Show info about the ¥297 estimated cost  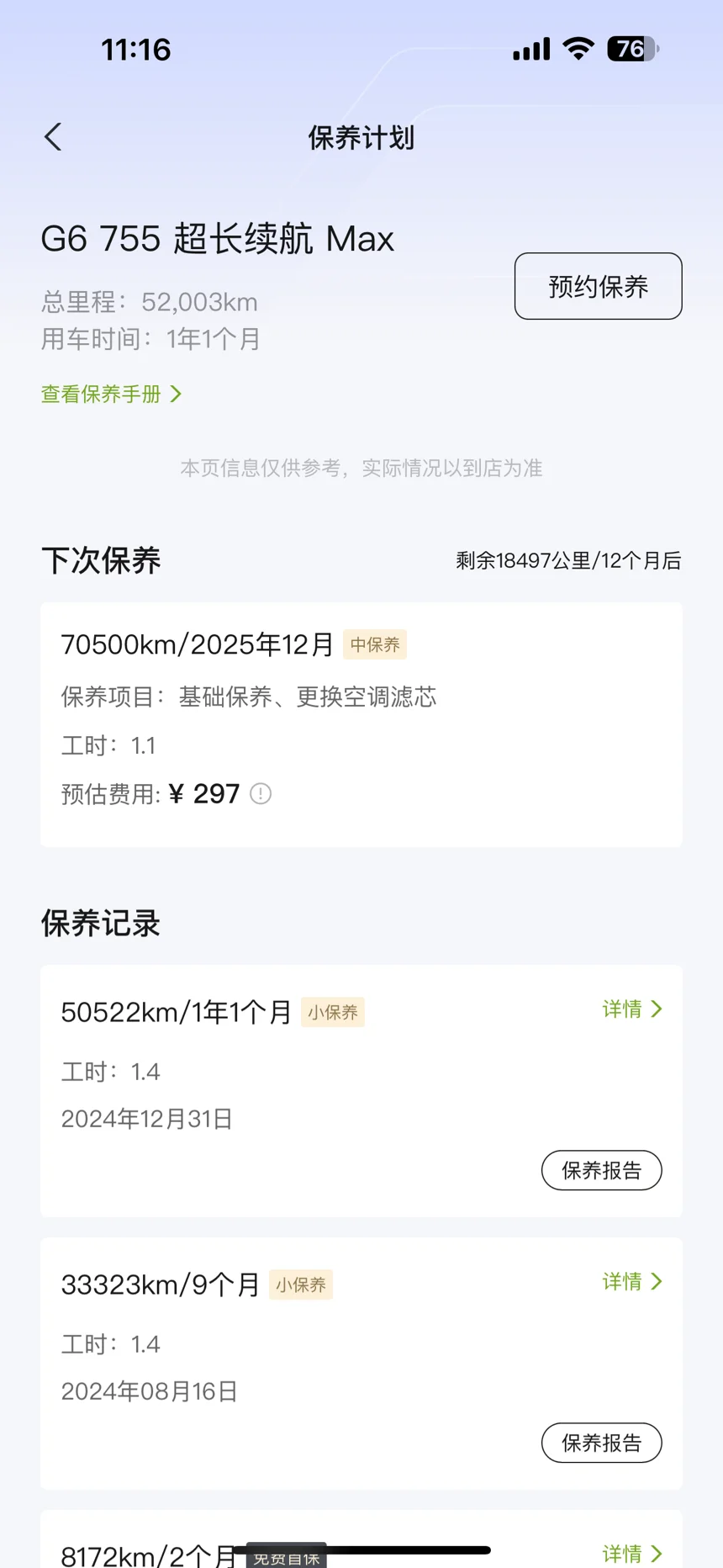point(261,793)
